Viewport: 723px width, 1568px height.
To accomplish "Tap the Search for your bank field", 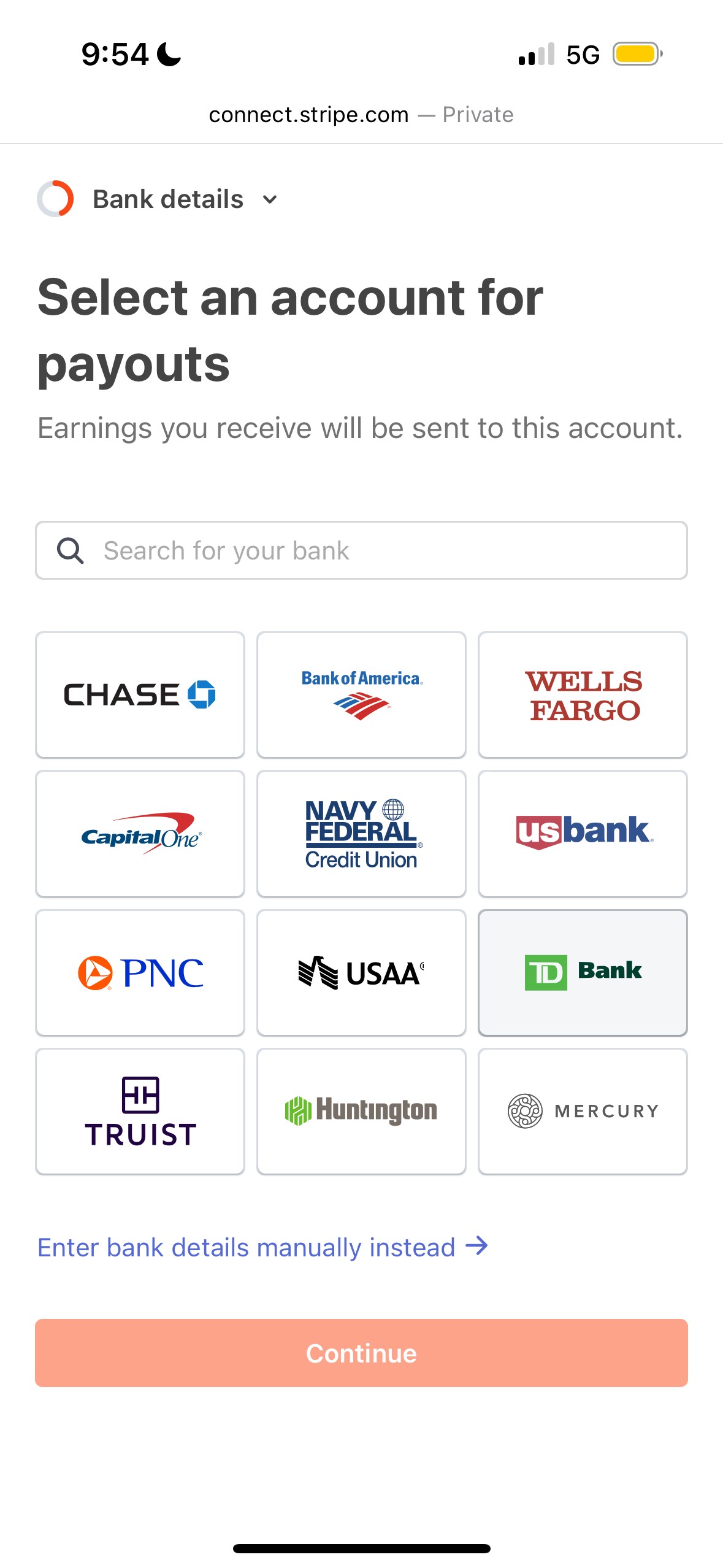I will pos(361,550).
